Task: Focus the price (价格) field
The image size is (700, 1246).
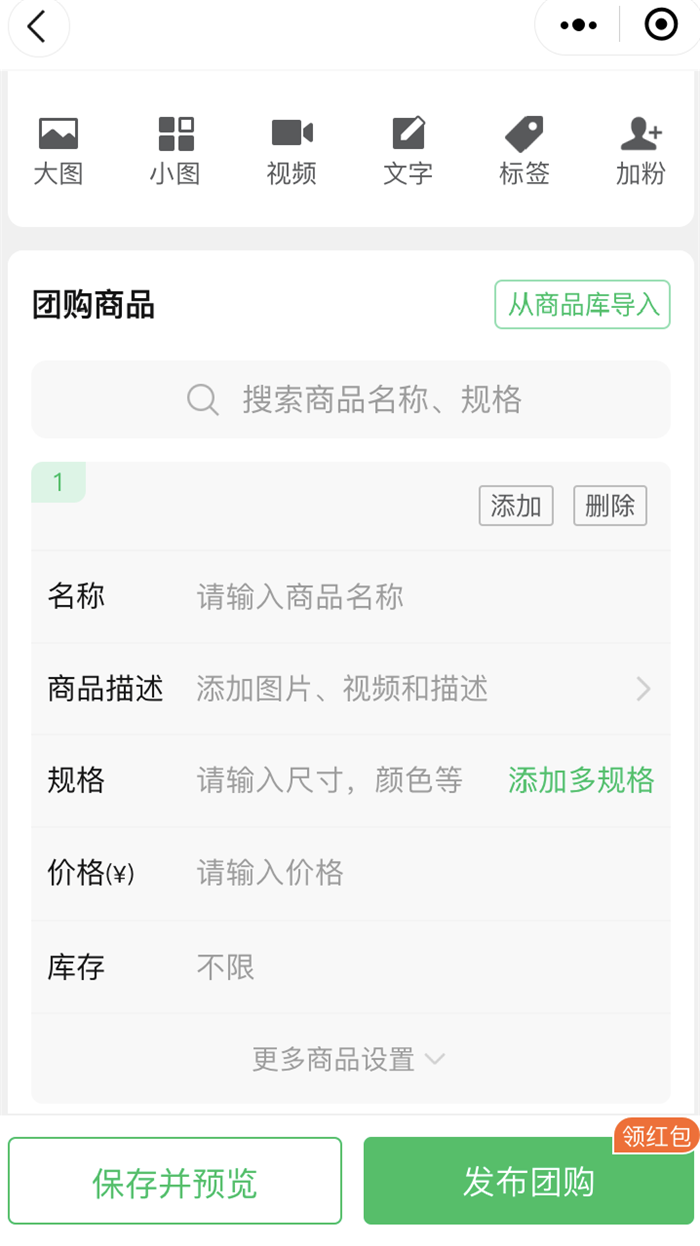Action: click(400, 873)
